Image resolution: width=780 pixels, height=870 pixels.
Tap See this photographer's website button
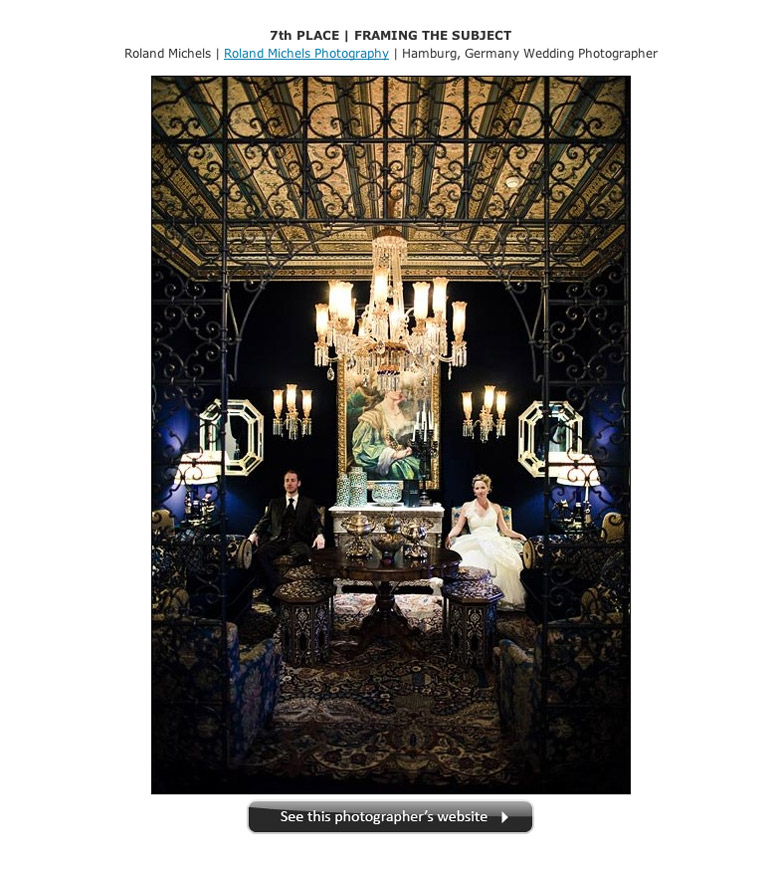tap(390, 817)
